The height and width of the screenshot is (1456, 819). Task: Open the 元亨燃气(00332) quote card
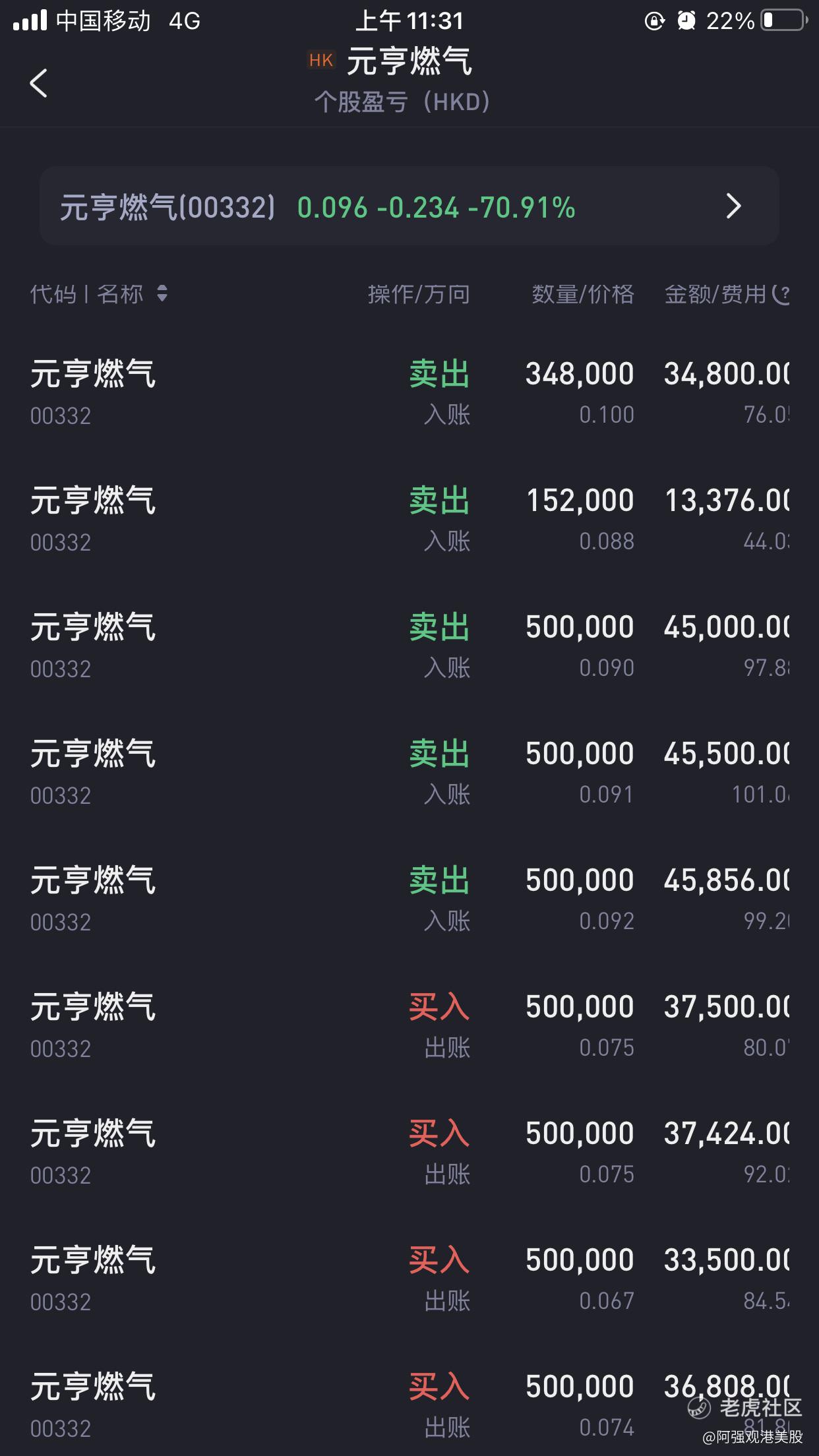tap(409, 207)
